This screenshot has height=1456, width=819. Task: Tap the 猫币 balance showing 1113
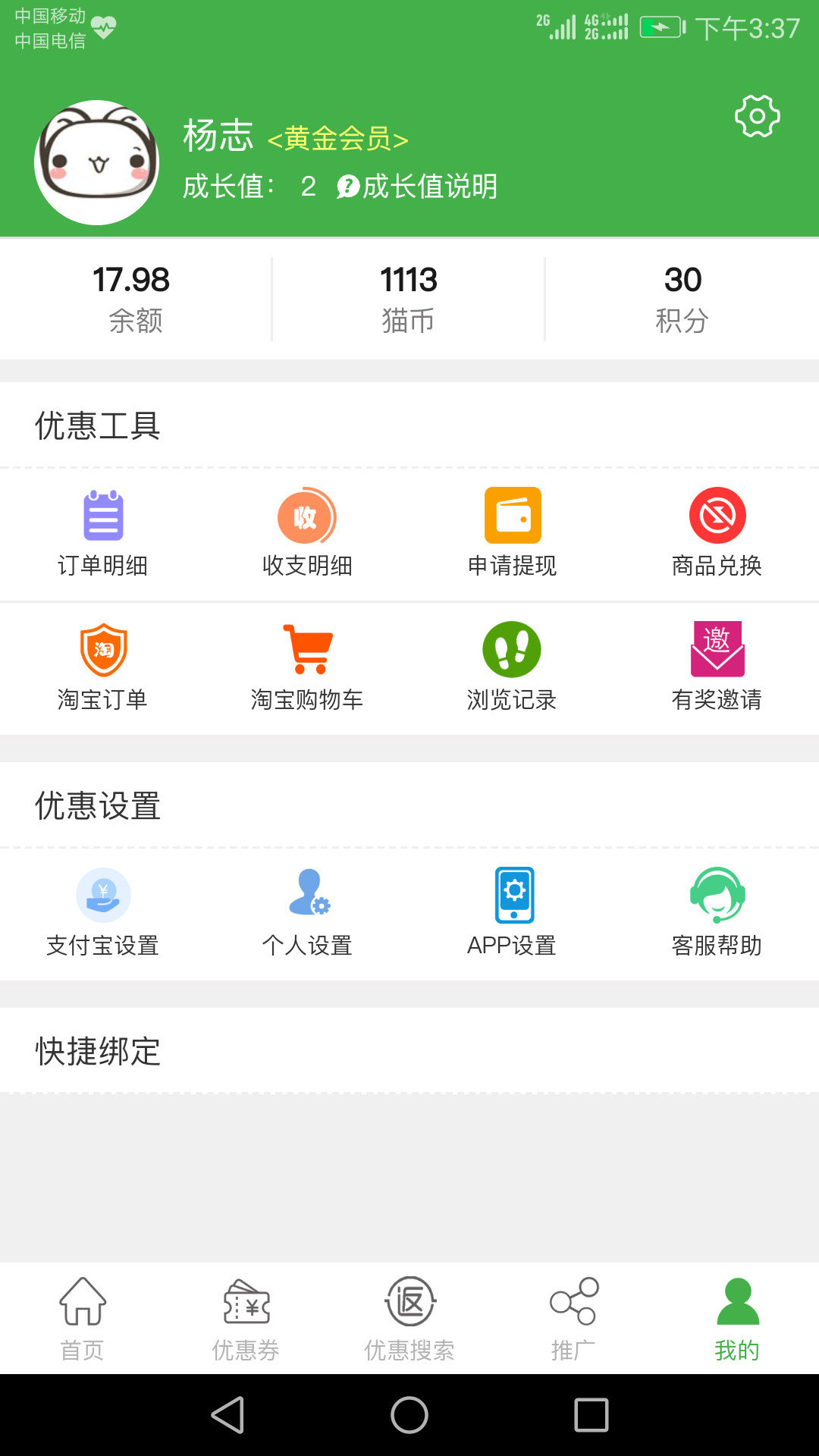pos(409,296)
